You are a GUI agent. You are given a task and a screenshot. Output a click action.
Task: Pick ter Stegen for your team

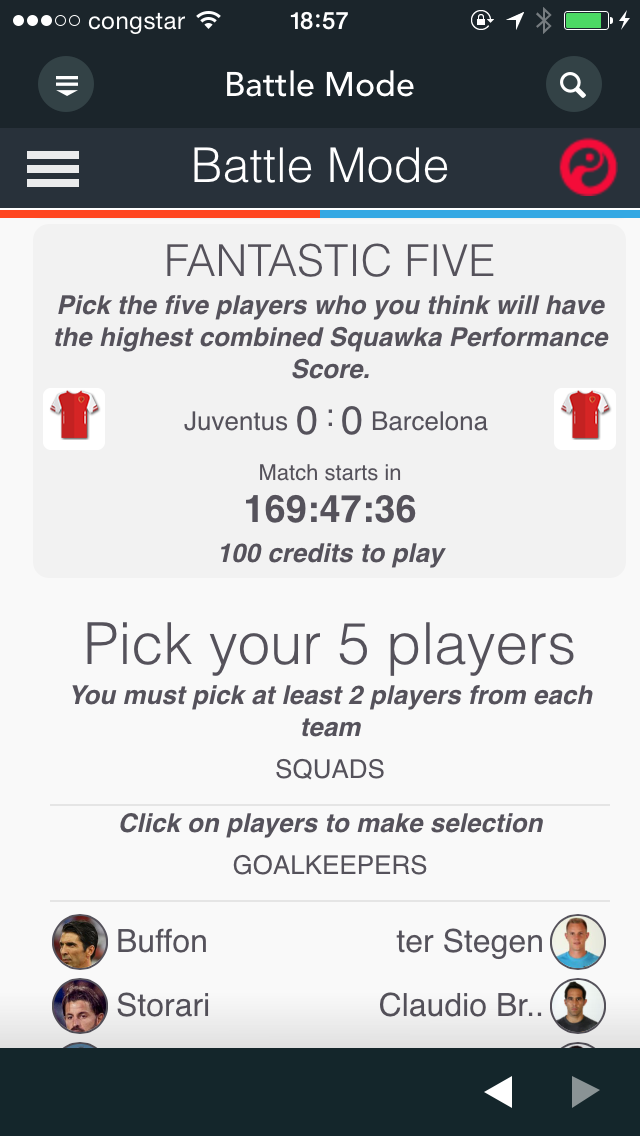pyautogui.click(x=500, y=942)
